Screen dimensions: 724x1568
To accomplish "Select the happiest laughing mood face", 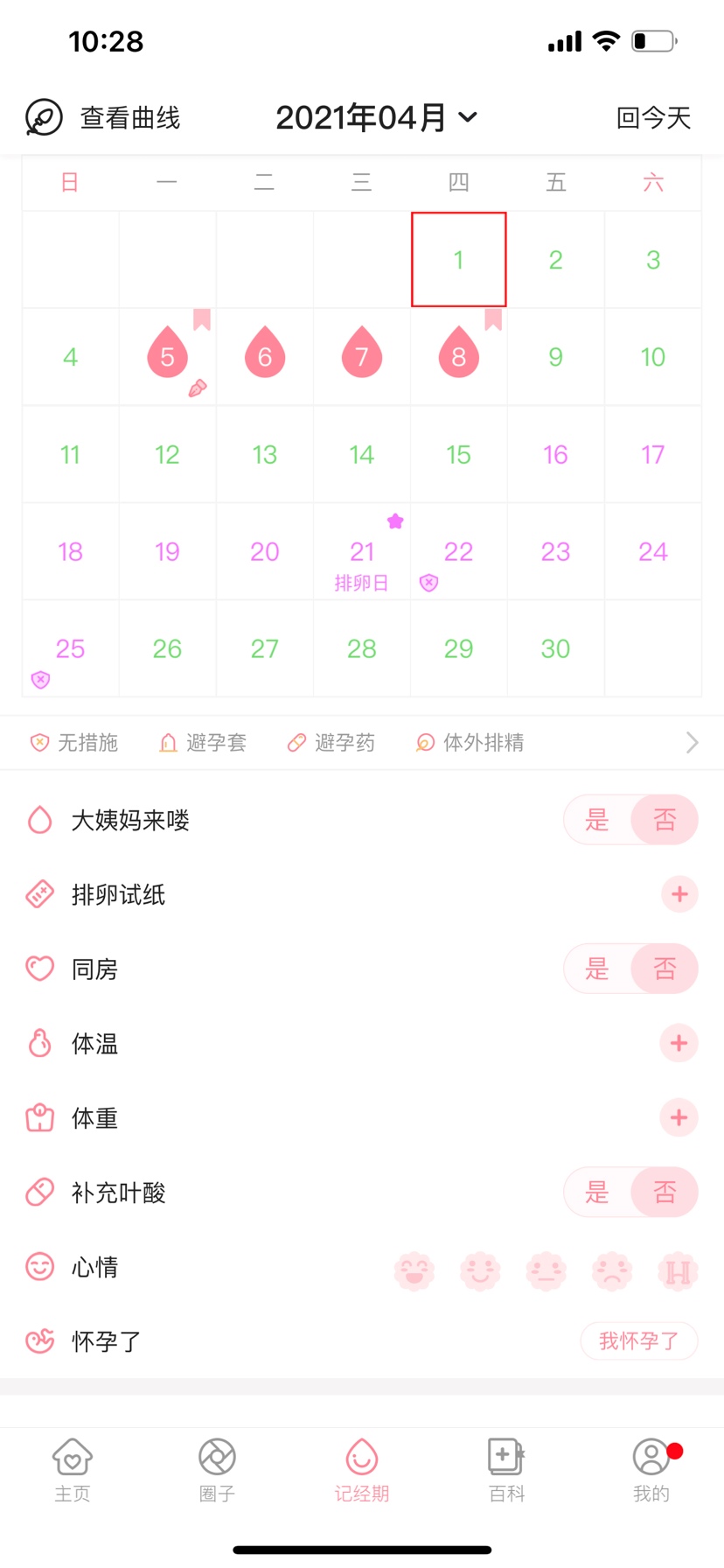I will (x=414, y=1270).
